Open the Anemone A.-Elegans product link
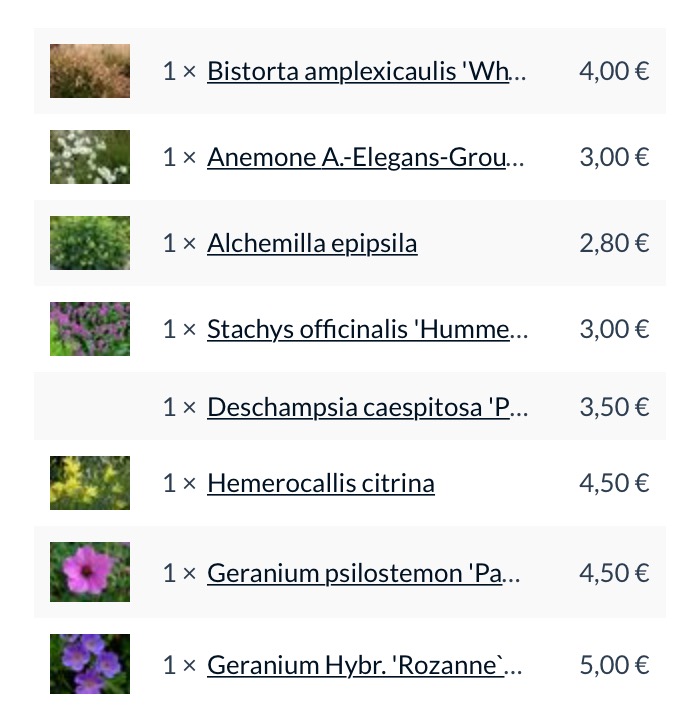684x722 pixels. pos(366,158)
